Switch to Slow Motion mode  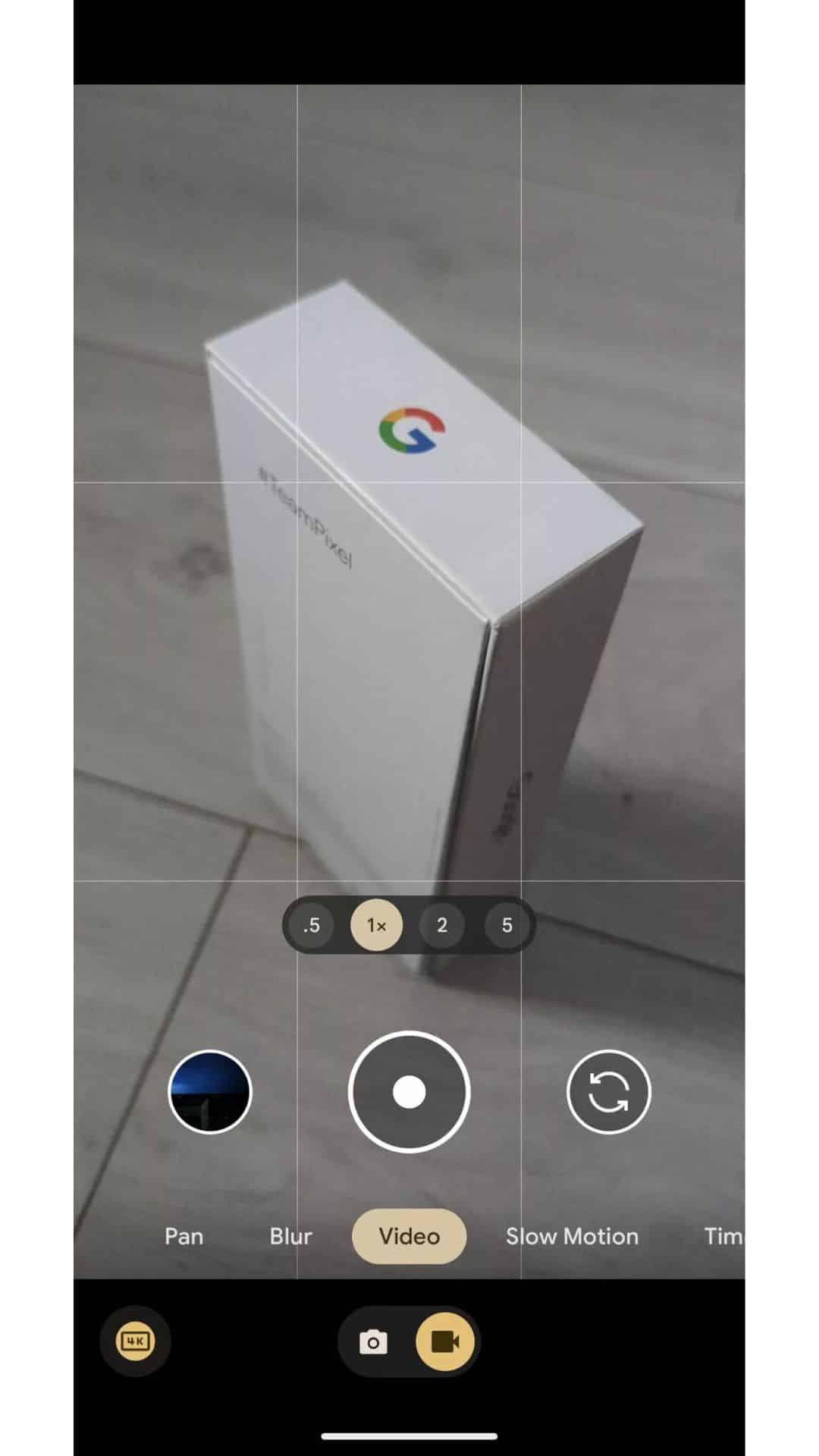click(x=572, y=1237)
